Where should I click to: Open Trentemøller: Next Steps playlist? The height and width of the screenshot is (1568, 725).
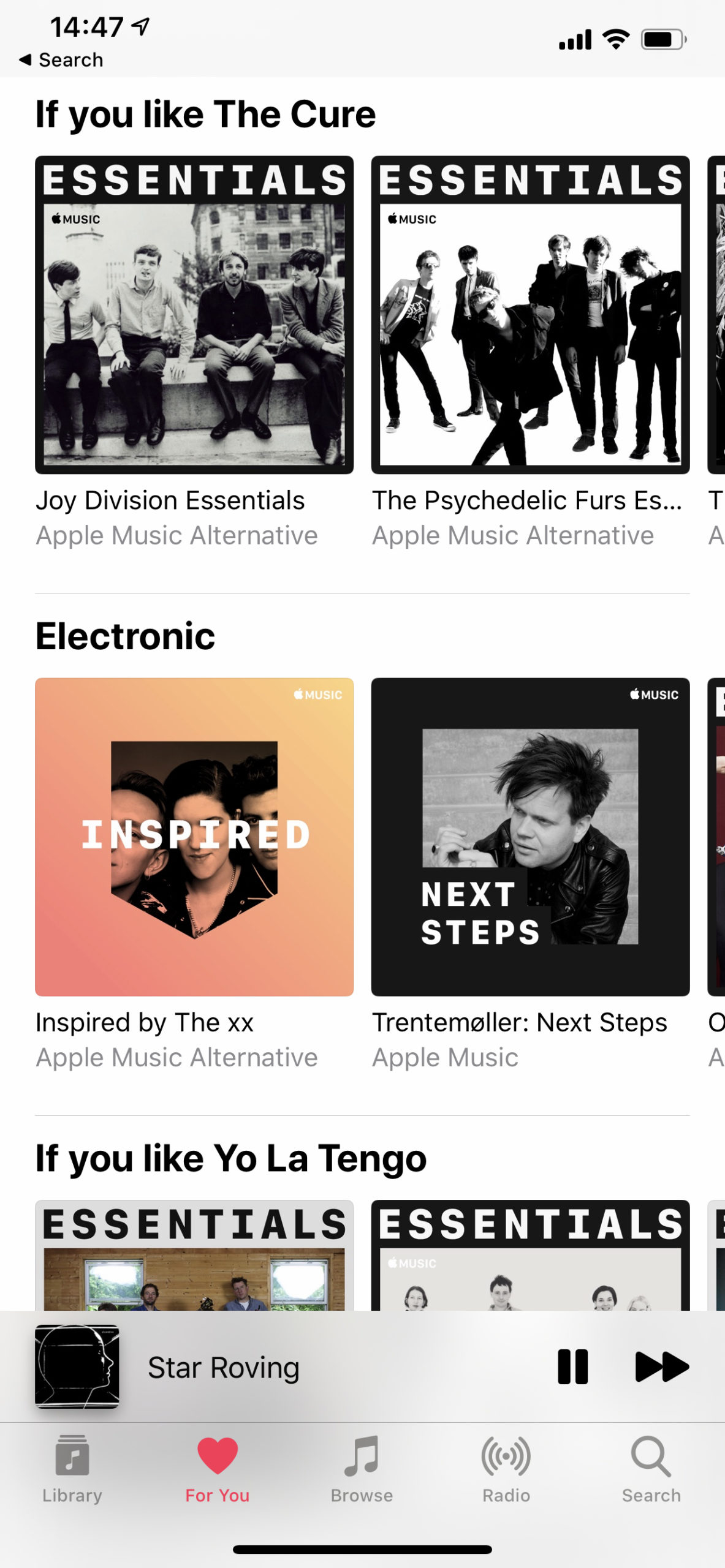pyautogui.click(x=530, y=837)
